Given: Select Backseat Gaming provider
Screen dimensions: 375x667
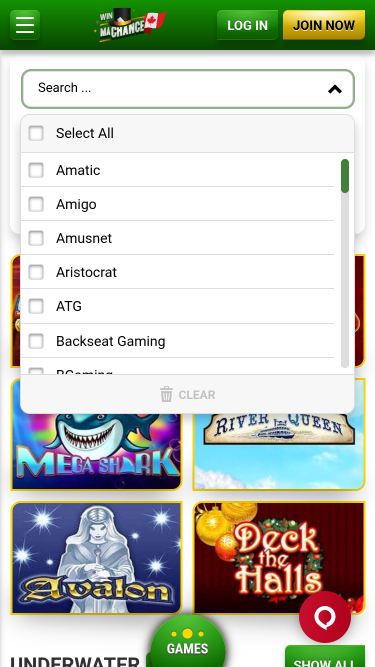Looking at the screenshot, I should (36, 341).
